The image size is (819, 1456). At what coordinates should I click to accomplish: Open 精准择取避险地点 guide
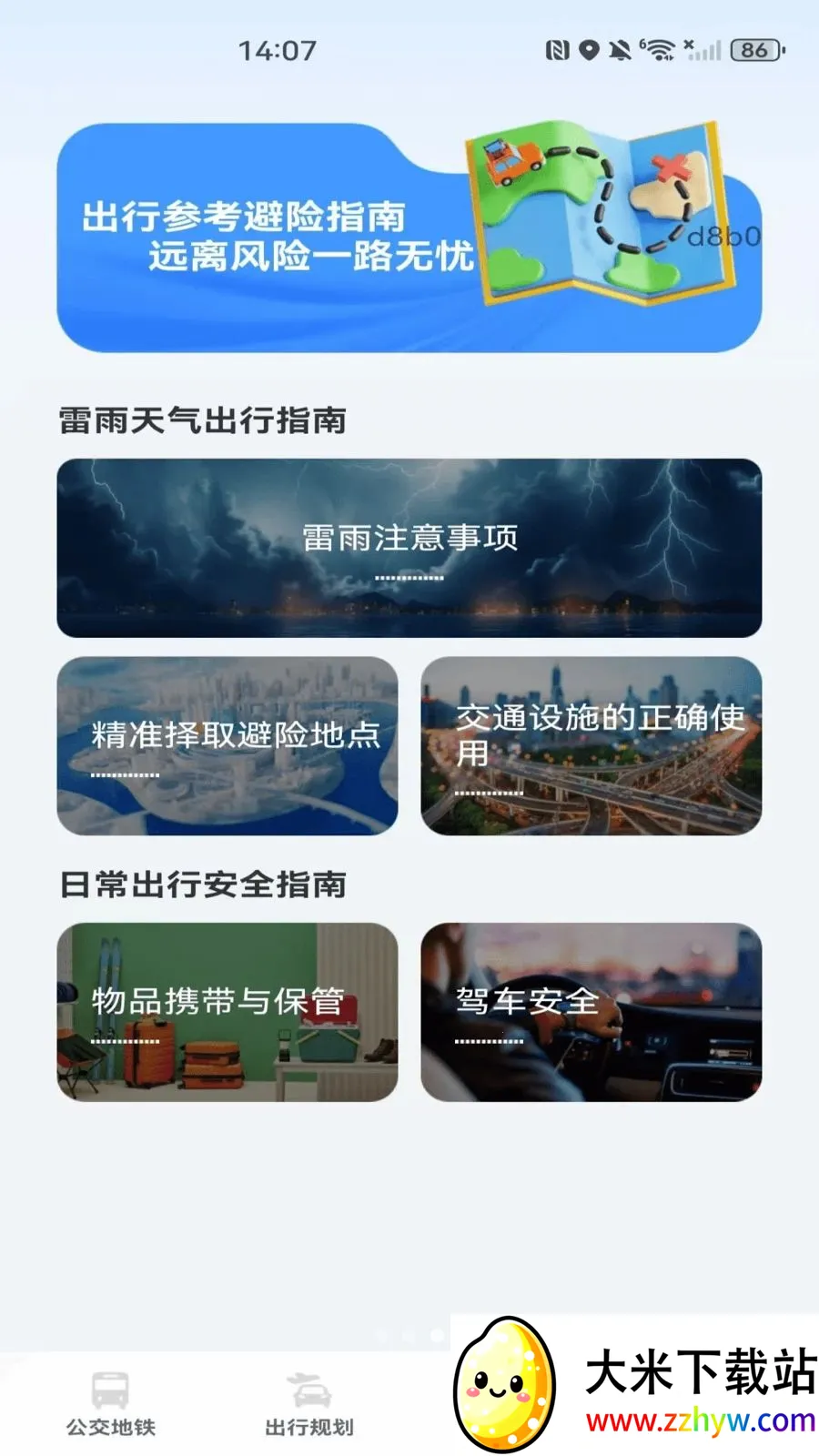(227, 746)
